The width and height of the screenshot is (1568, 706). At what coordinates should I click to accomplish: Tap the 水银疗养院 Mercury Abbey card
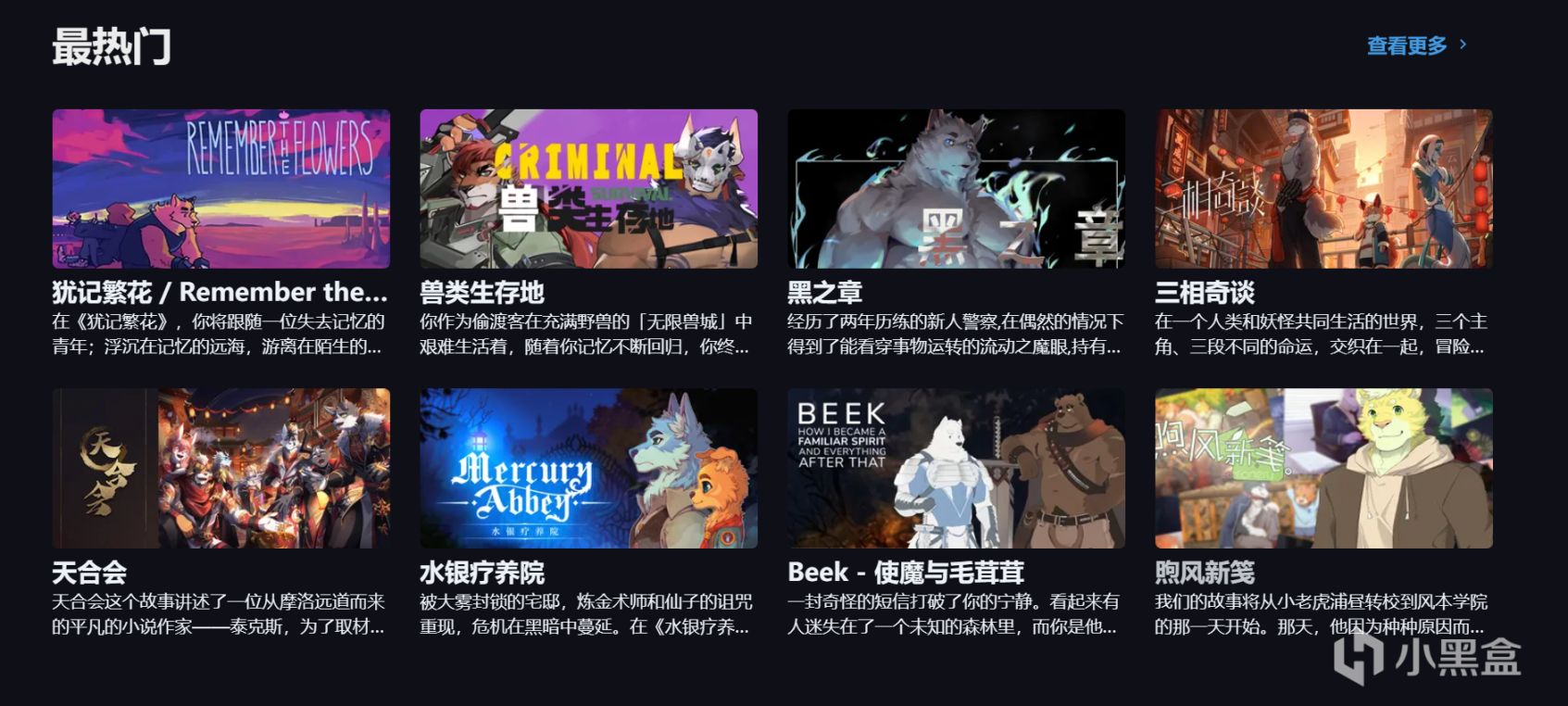588,468
